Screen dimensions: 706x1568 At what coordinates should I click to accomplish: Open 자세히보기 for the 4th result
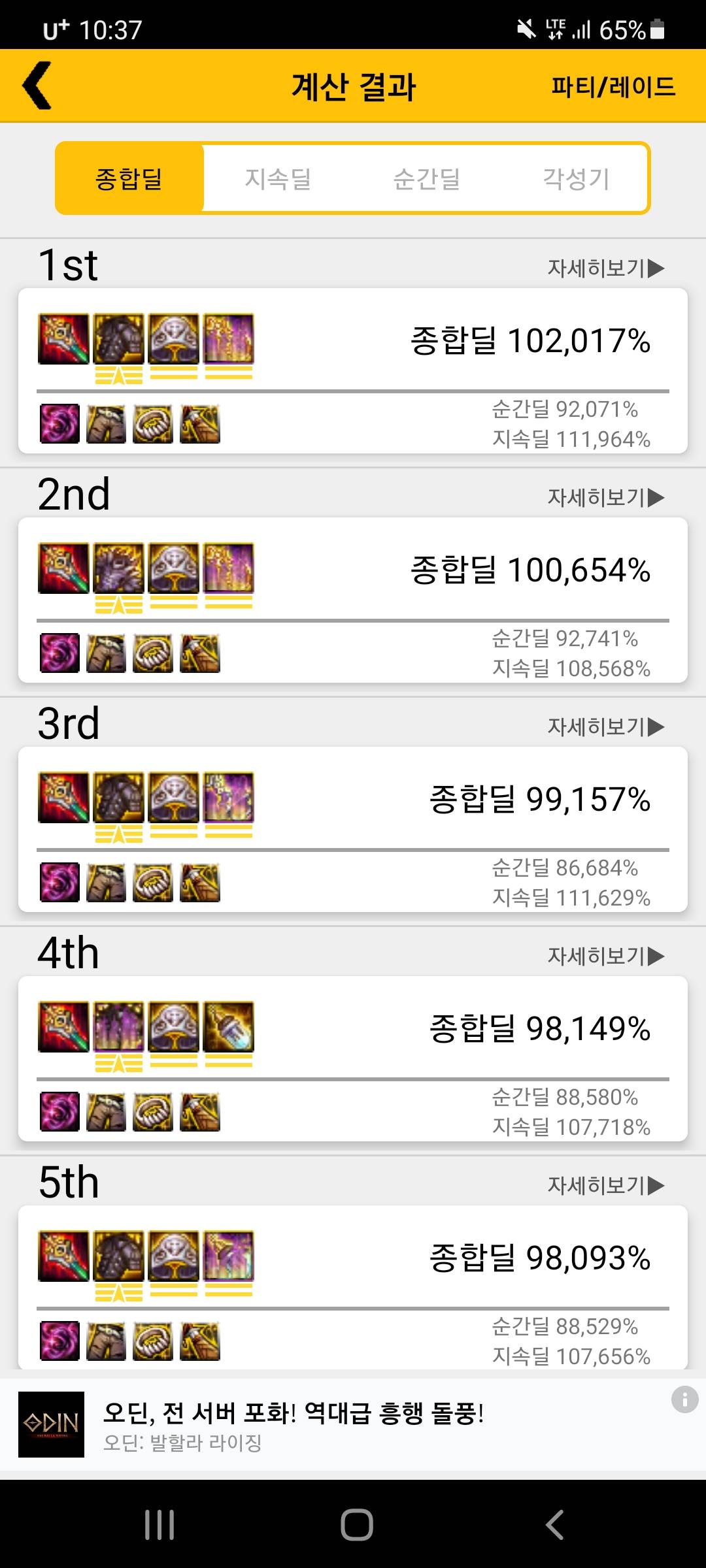[x=606, y=956]
